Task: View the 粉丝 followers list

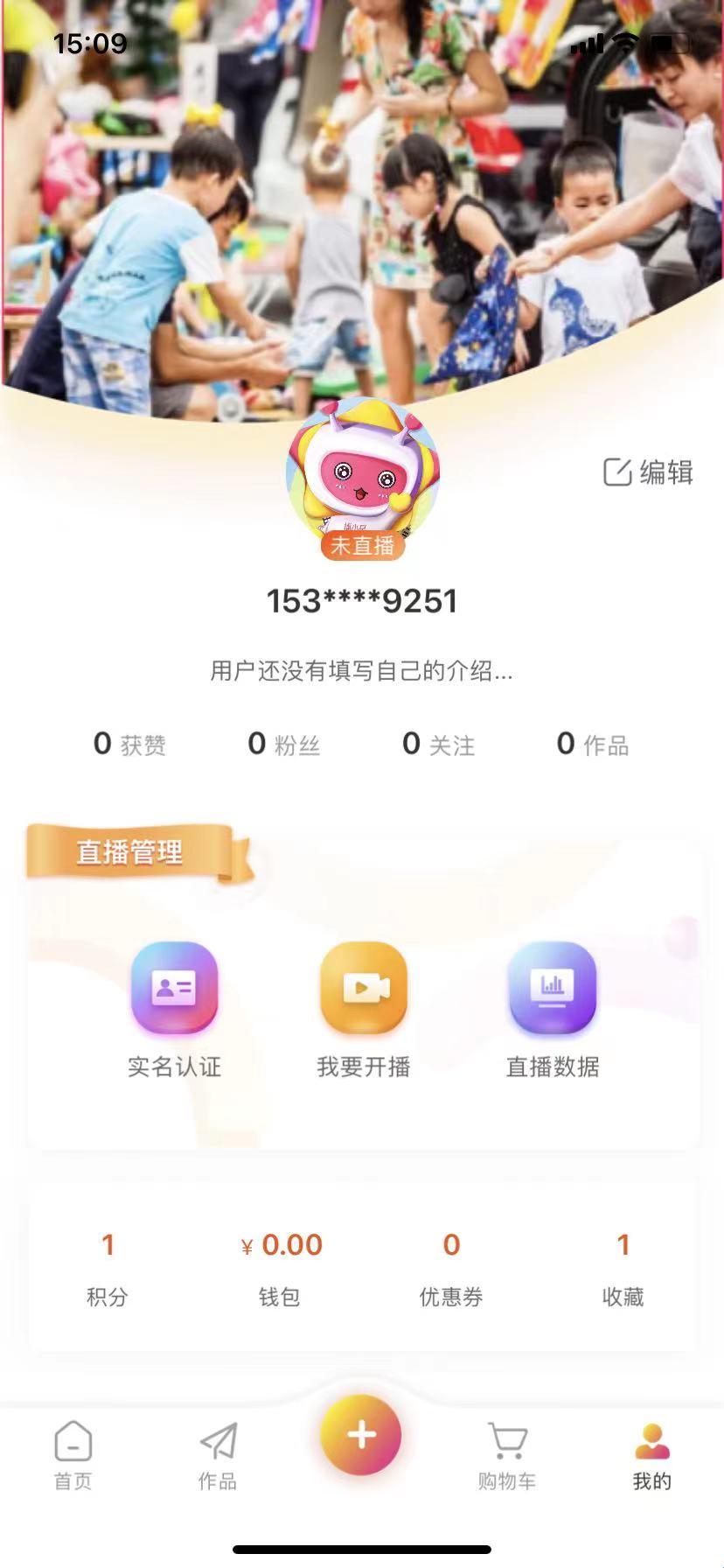Action: point(284,745)
